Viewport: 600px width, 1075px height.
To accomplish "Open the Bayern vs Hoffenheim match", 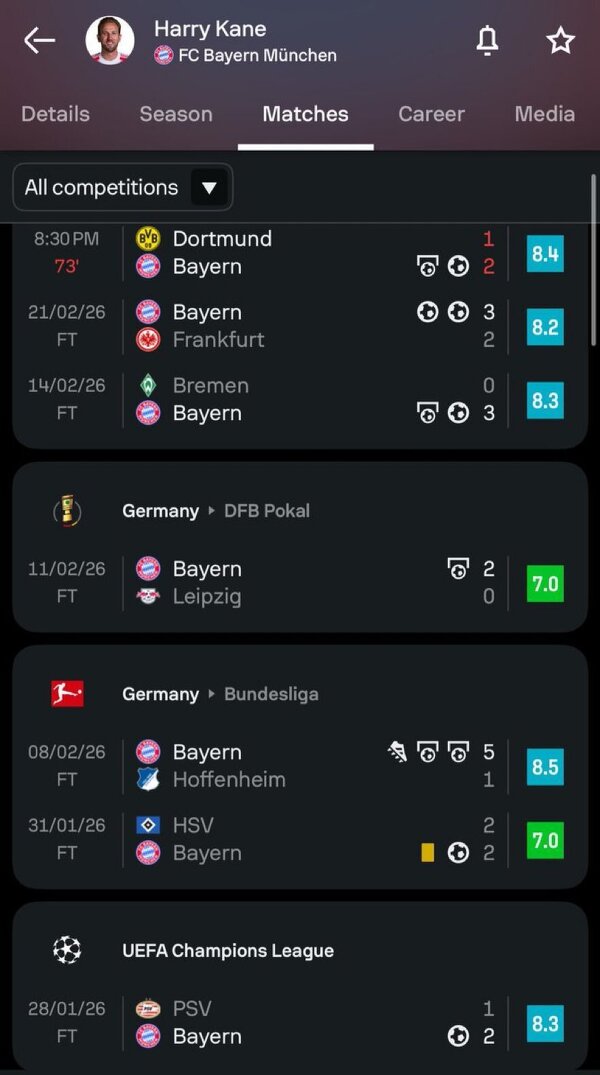I will click(x=300, y=766).
